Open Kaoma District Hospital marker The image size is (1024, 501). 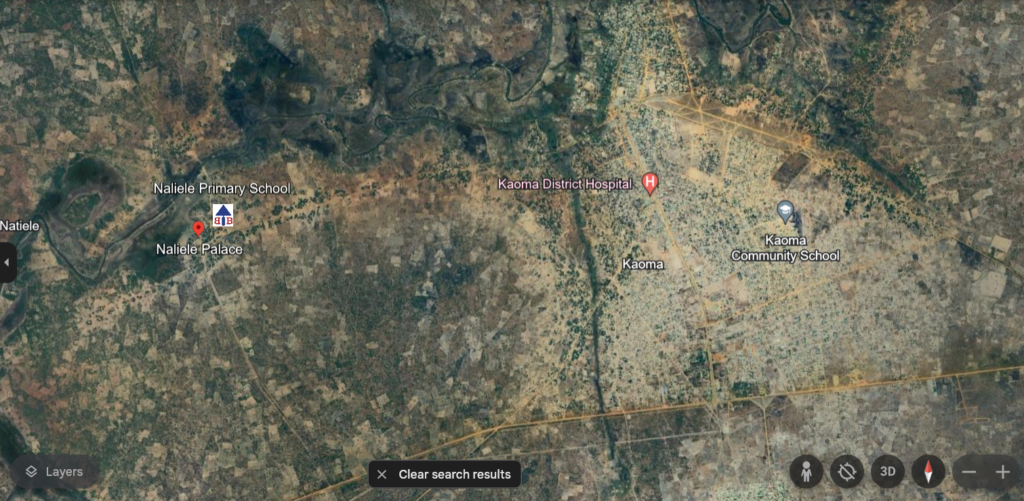pos(650,183)
